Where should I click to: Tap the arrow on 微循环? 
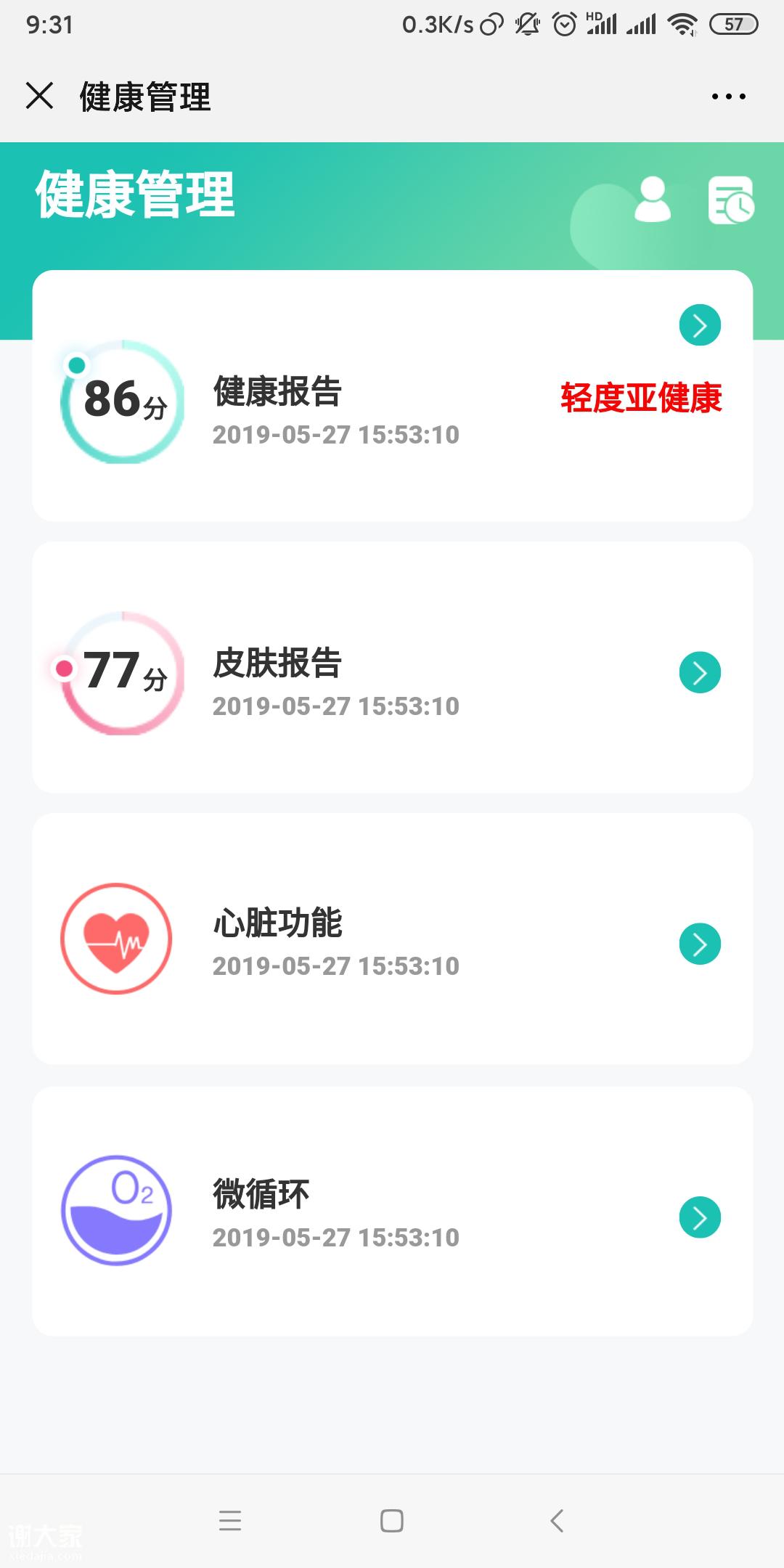click(x=700, y=1217)
